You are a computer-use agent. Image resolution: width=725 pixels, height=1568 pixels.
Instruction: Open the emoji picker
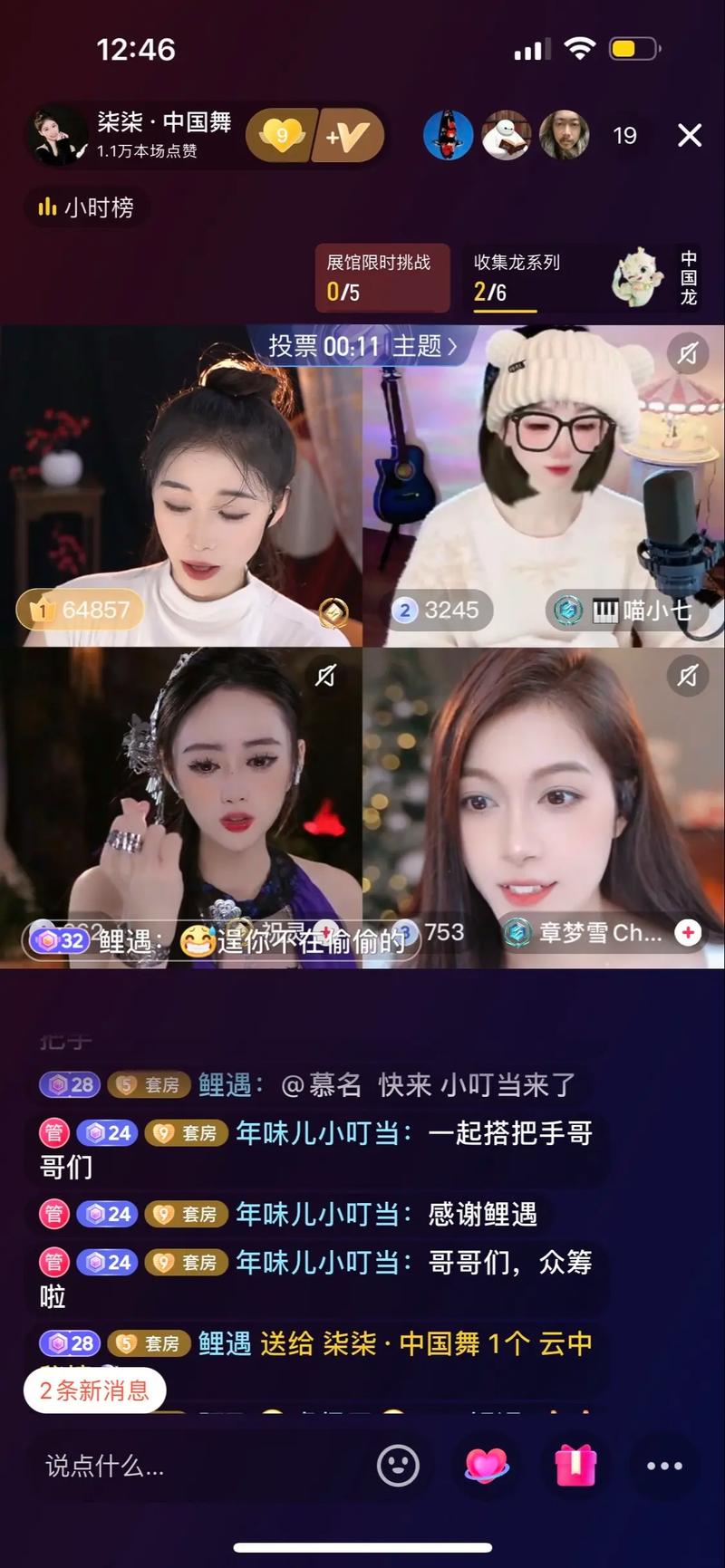coord(398,1466)
